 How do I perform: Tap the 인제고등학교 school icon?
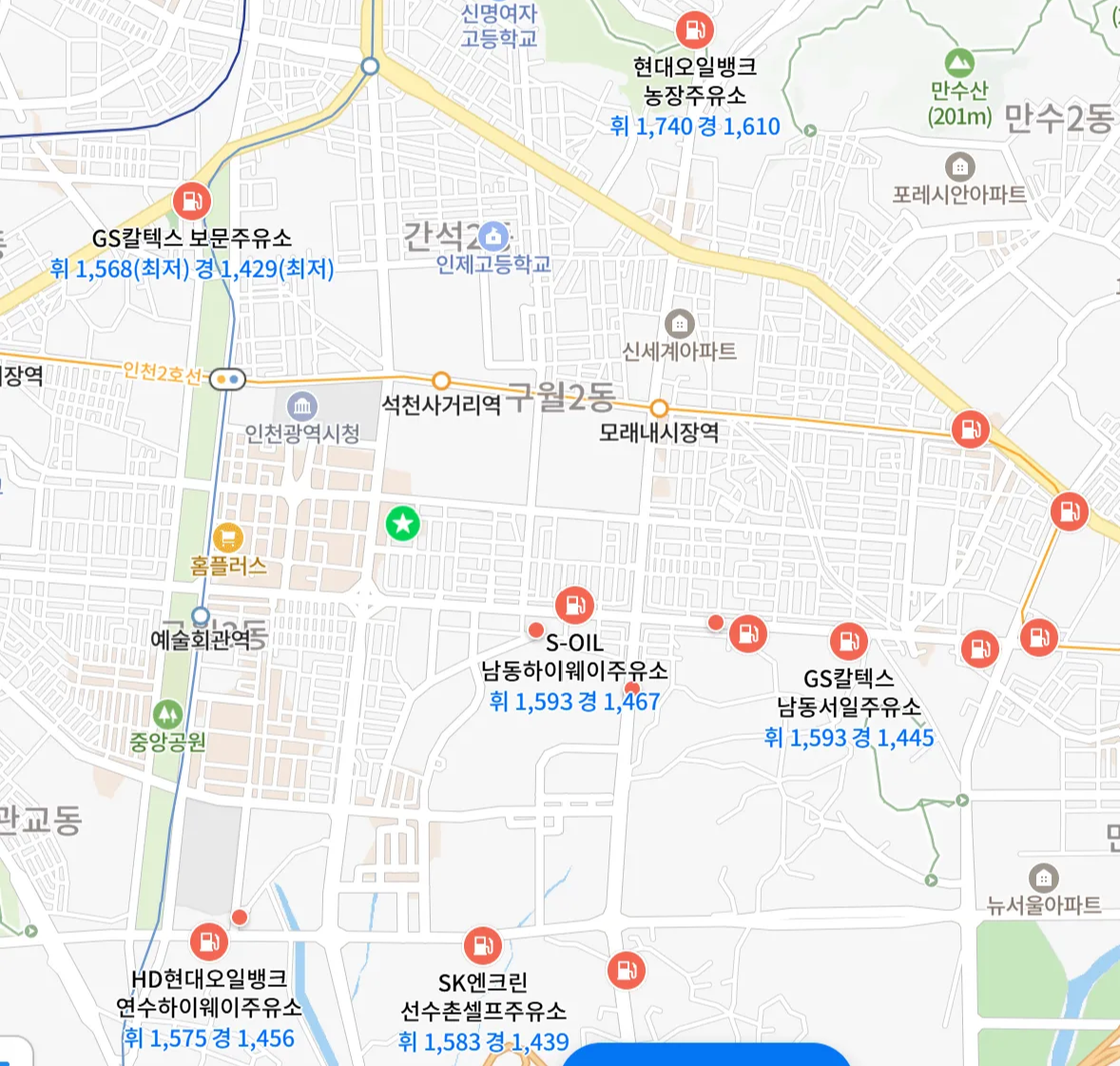click(x=493, y=235)
